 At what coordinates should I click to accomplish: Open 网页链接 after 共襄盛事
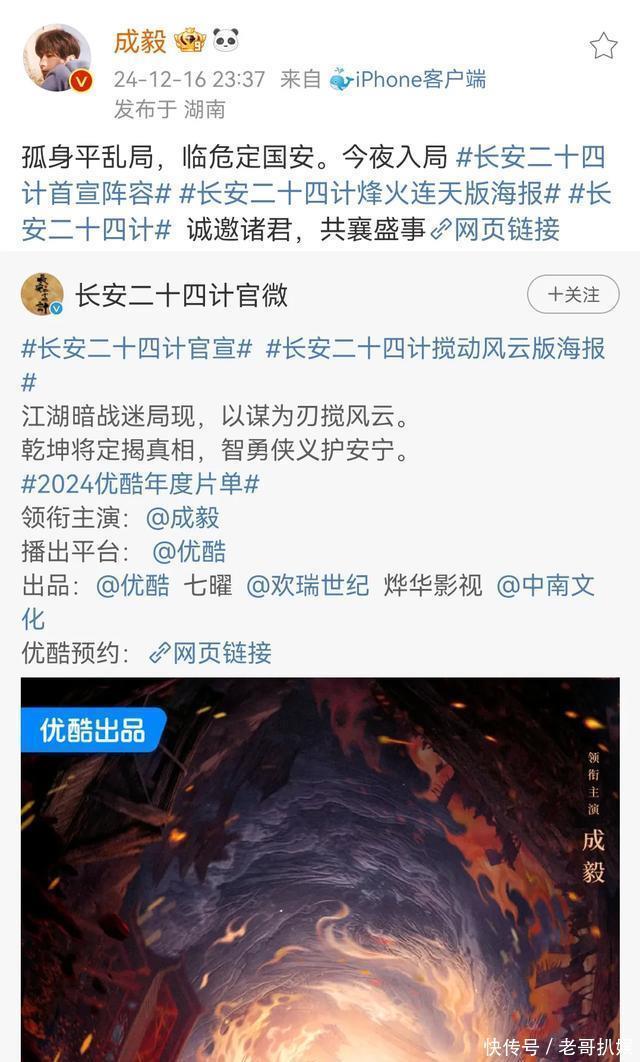496,230
